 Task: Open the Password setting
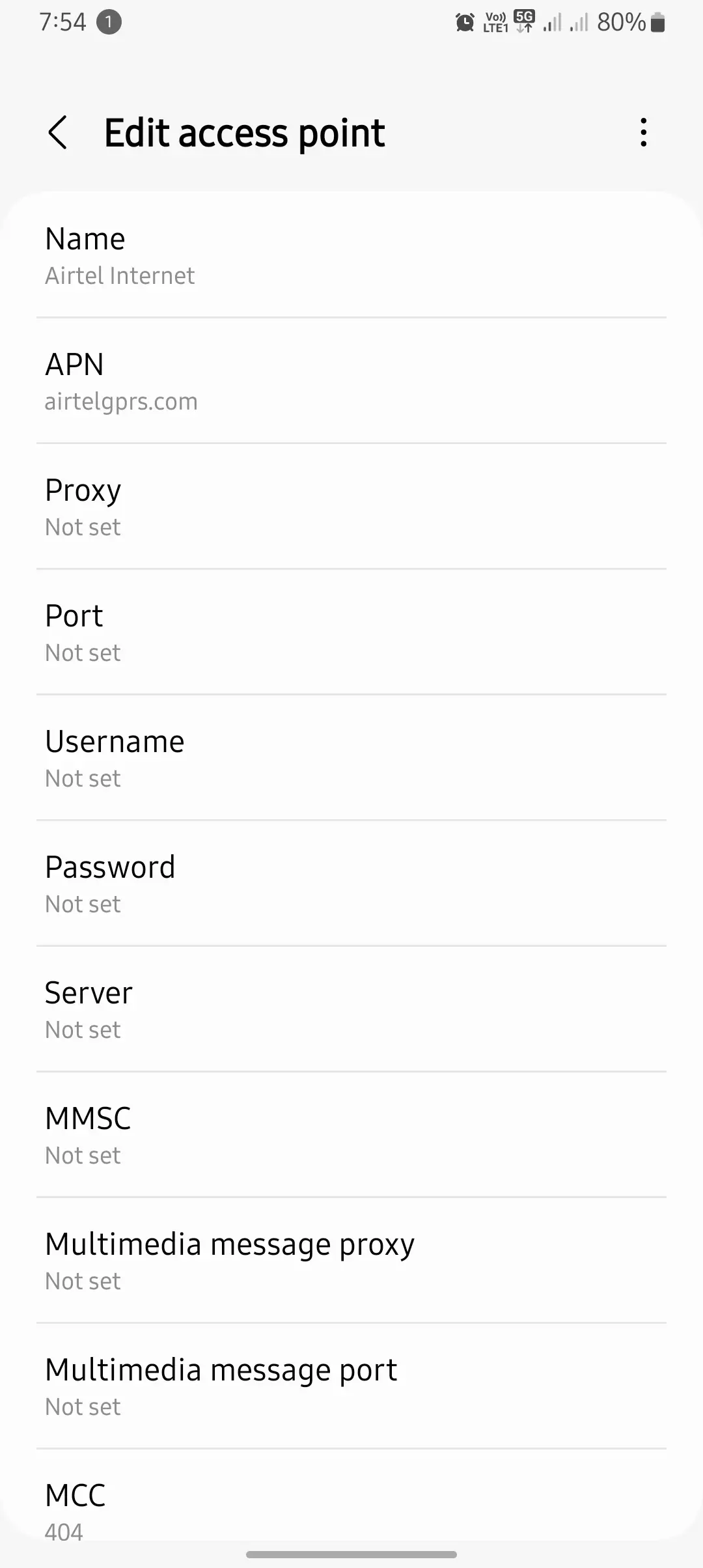[351, 885]
